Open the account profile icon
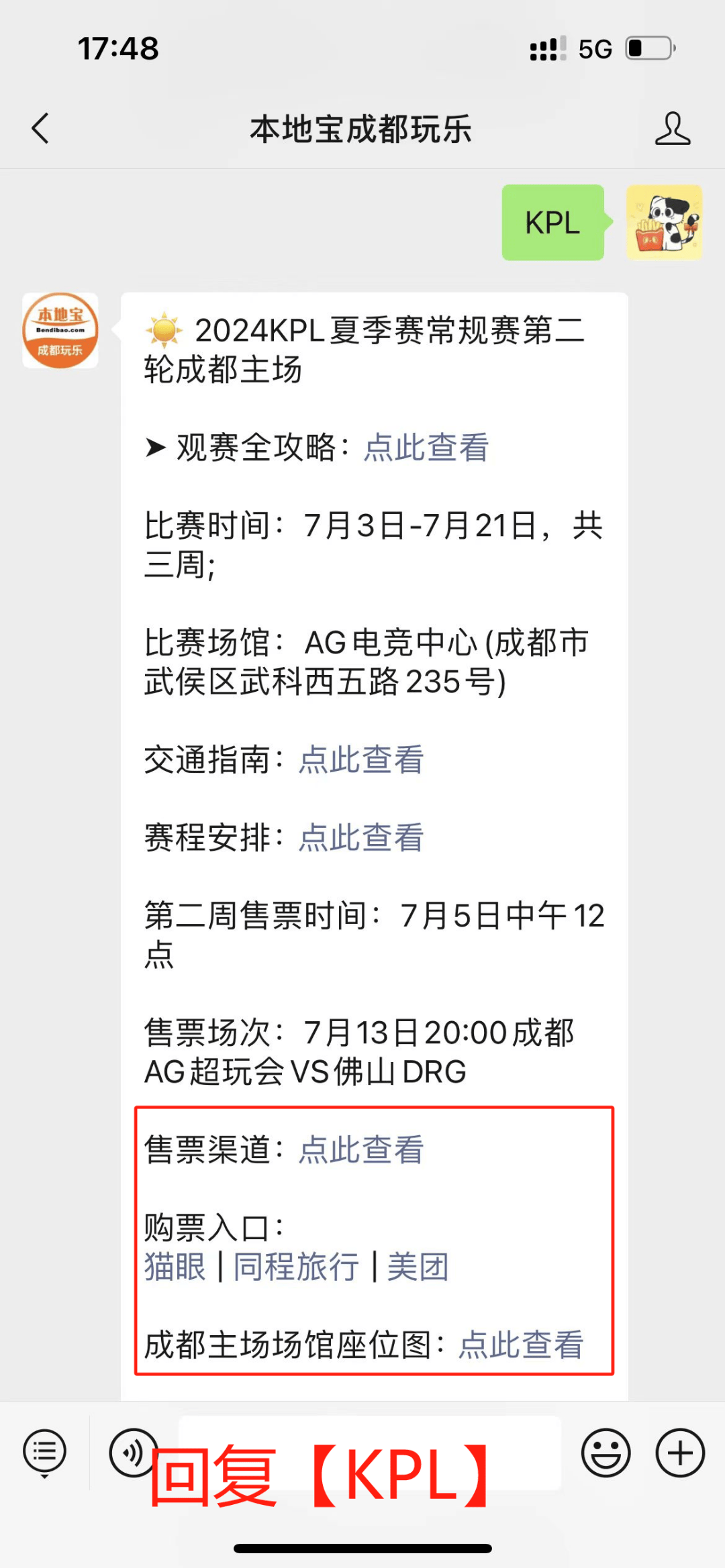Viewport: 725px width, 1568px height. pos(672,129)
